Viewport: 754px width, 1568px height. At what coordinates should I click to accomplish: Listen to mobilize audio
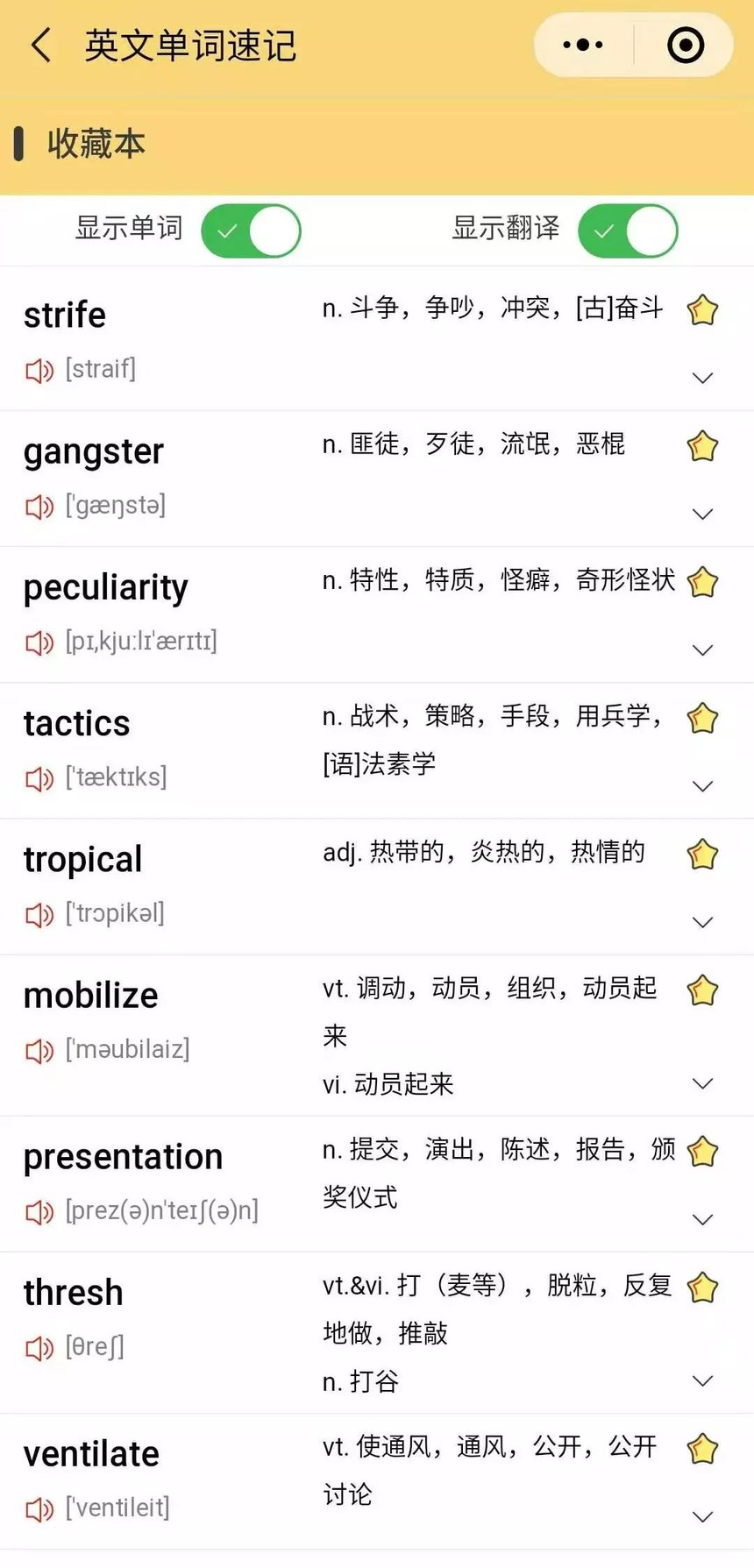39,1050
